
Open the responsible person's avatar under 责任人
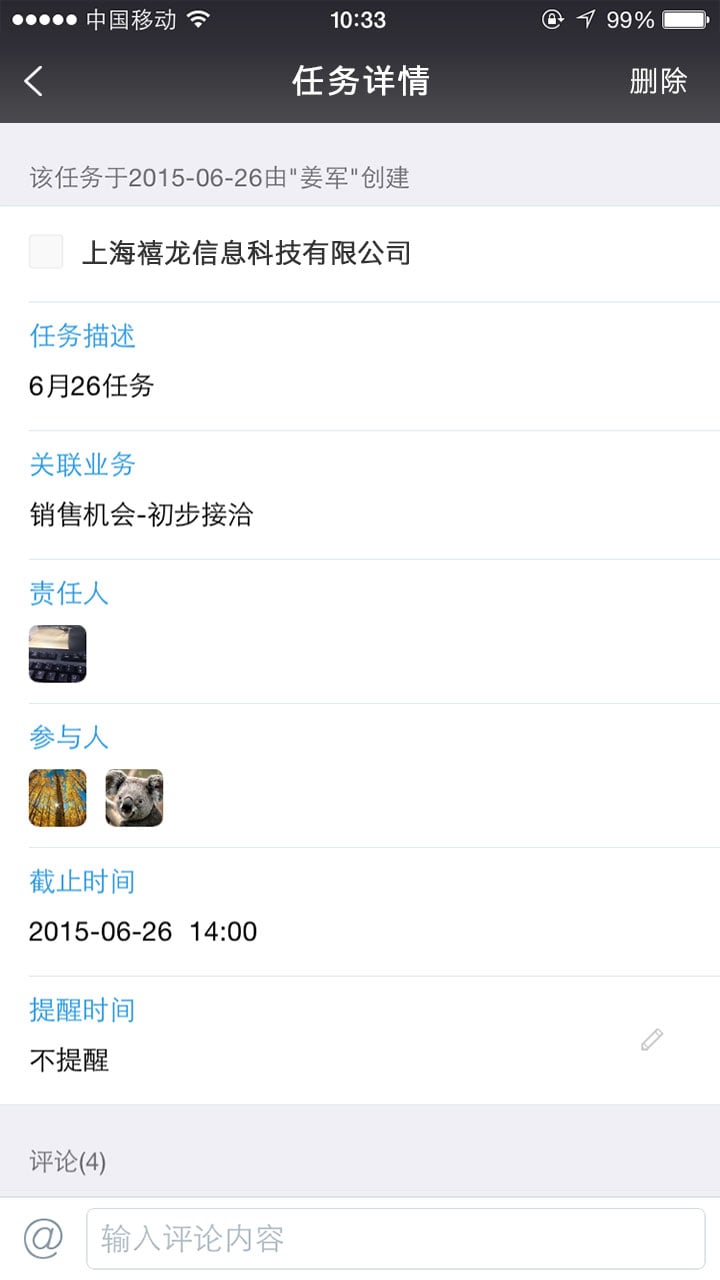coord(57,654)
